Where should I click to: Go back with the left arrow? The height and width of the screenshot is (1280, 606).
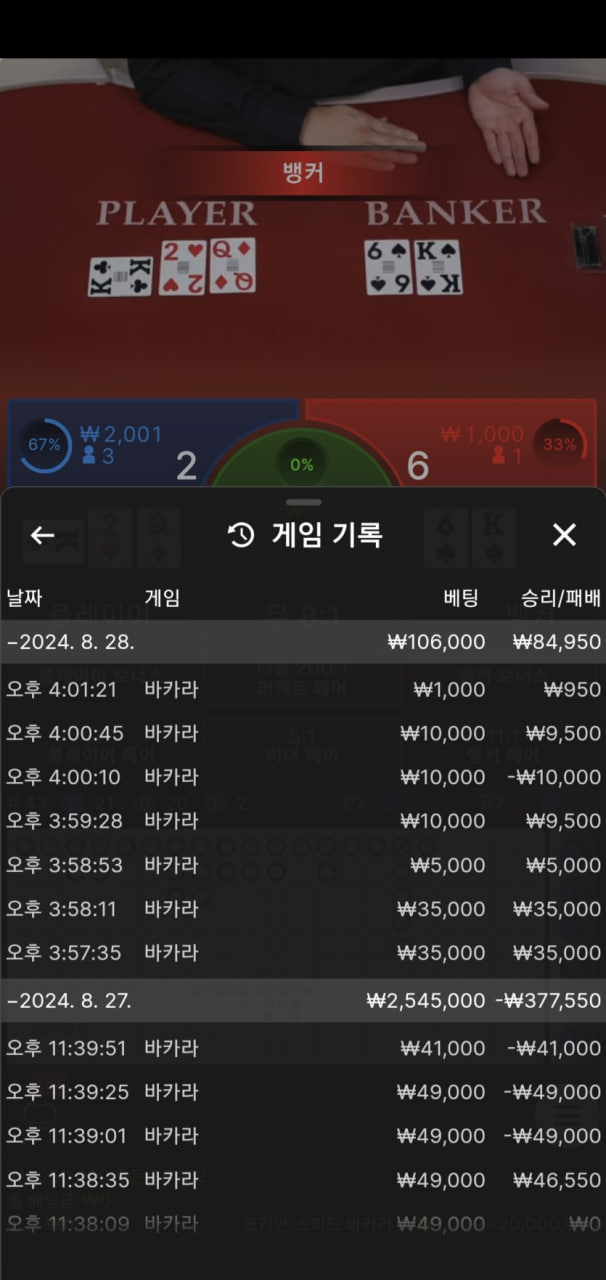point(42,535)
